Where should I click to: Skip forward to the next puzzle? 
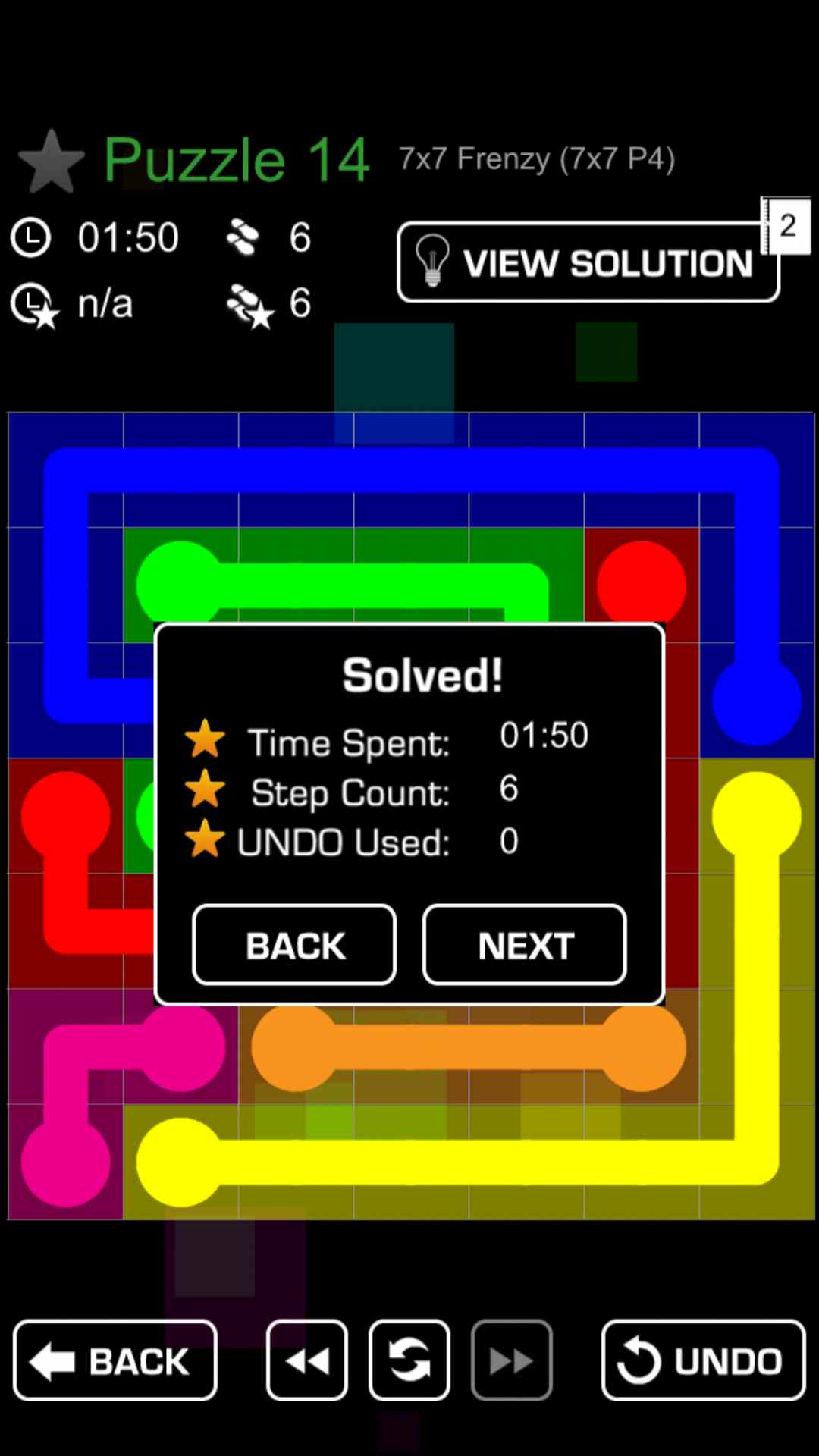[511, 1360]
